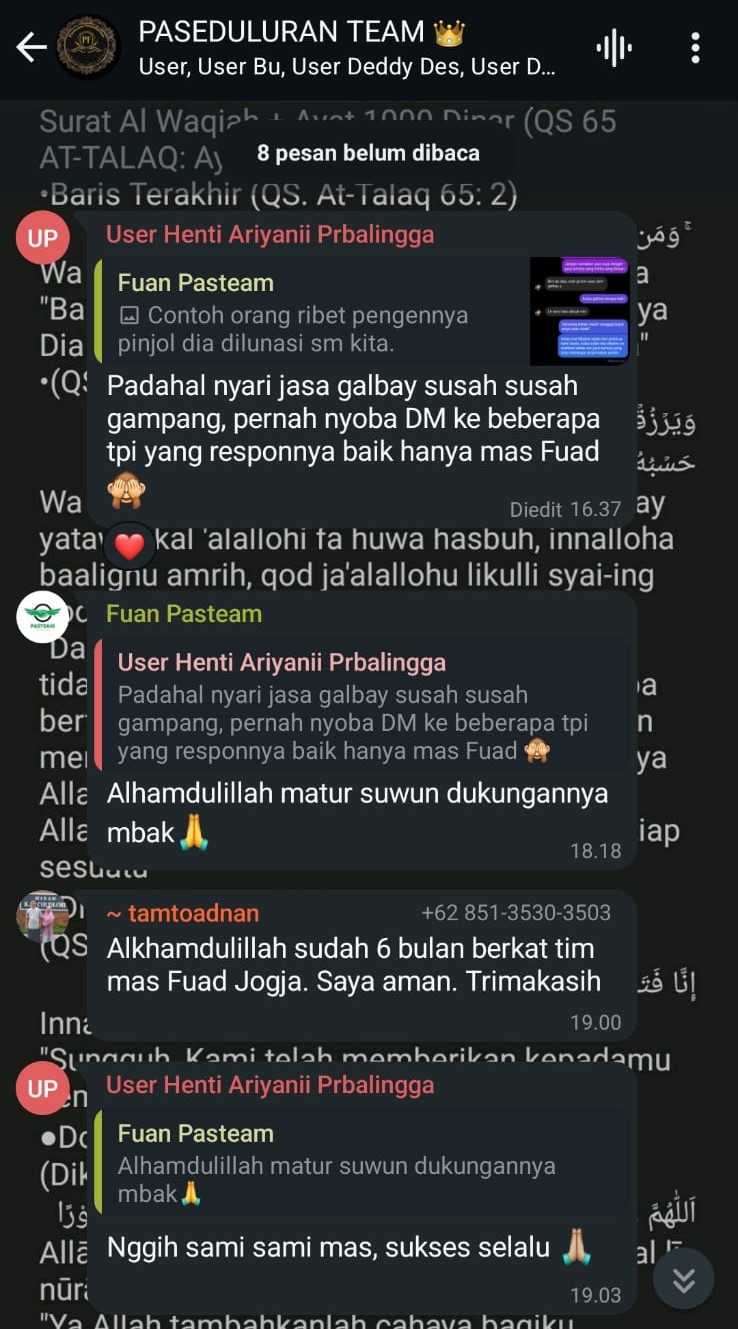The width and height of the screenshot is (738, 1329).
Task: Jump to quoted 'Padahal nyari jasa galbay' message
Action: [x=363, y=707]
